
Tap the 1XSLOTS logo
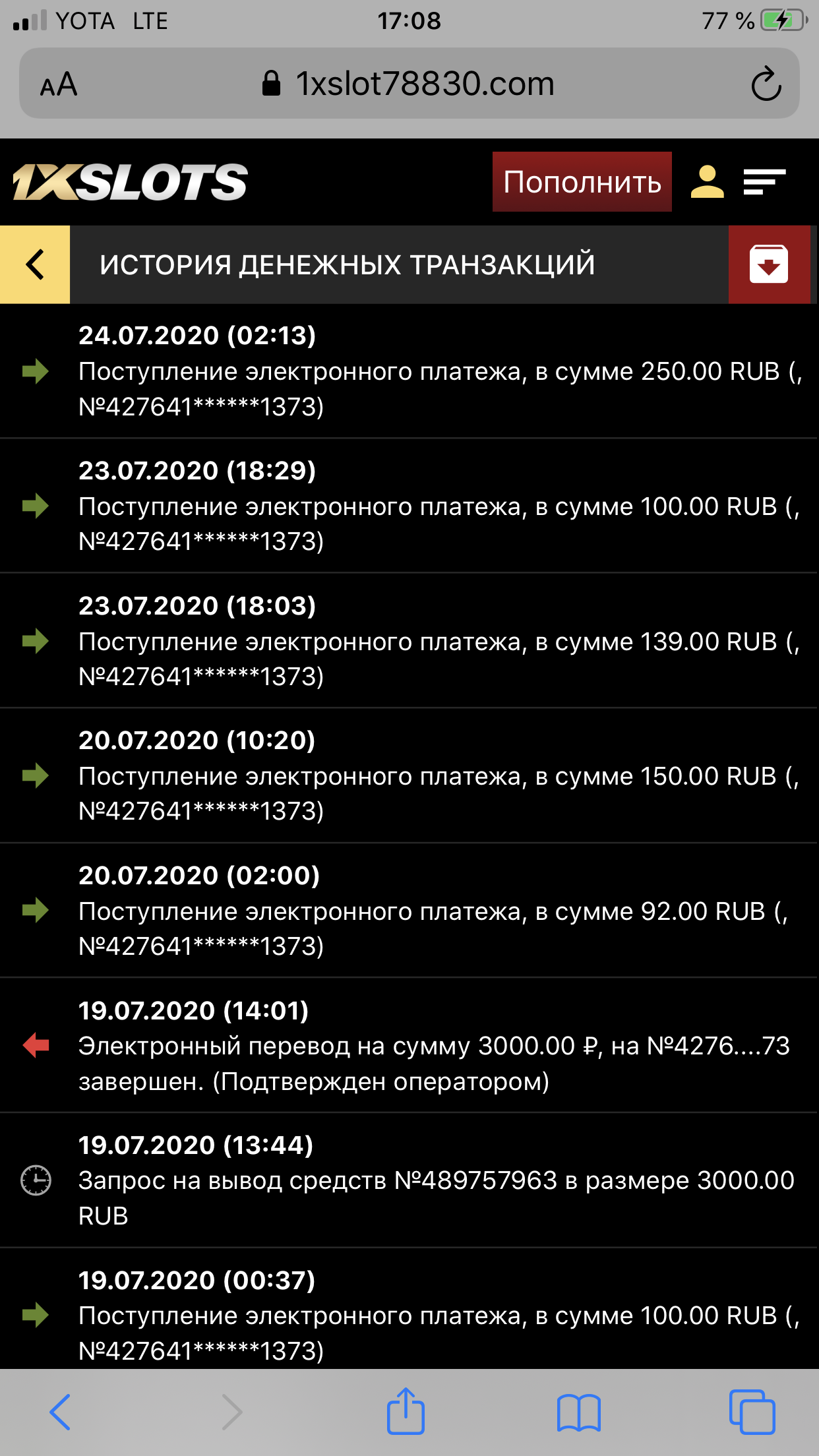pyautogui.click(x=127, y=183)
